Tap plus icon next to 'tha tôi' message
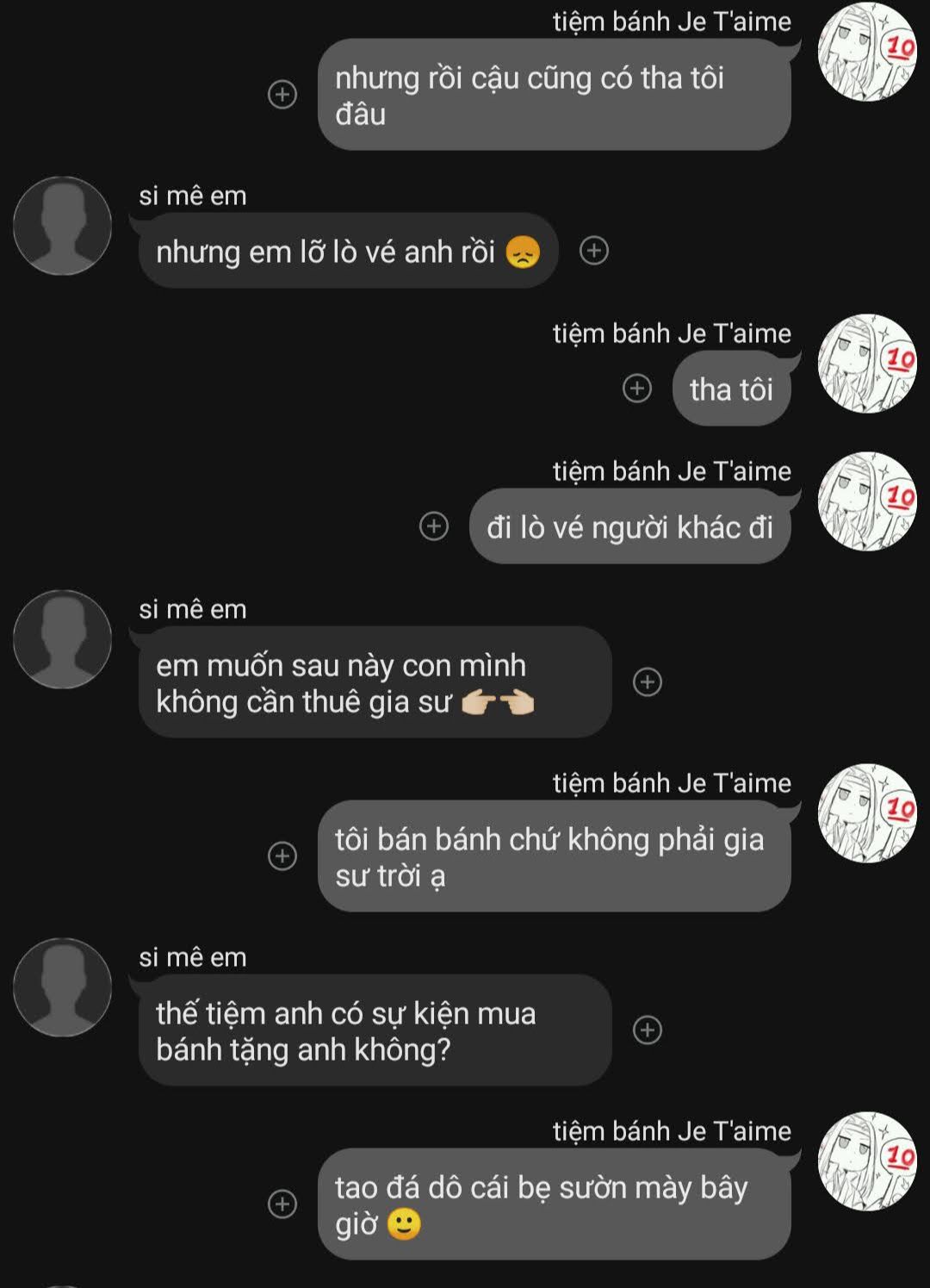The height and width of the screenshot is (1288, 930). pos(637,389)
